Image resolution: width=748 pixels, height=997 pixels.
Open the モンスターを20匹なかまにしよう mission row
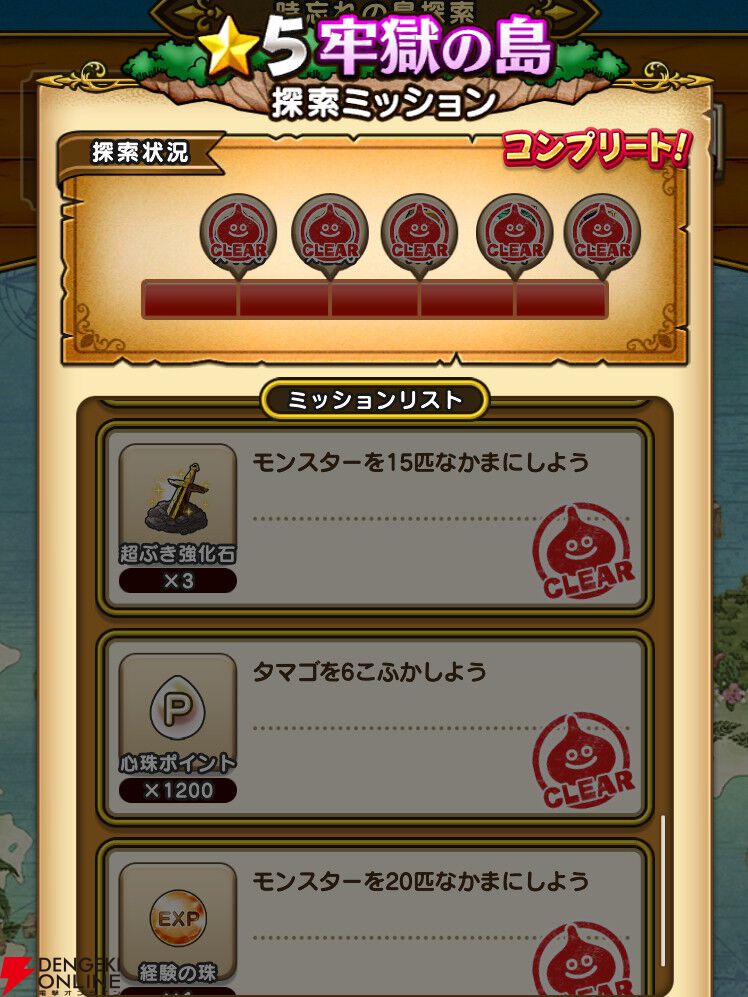click(x=375, y=919)
